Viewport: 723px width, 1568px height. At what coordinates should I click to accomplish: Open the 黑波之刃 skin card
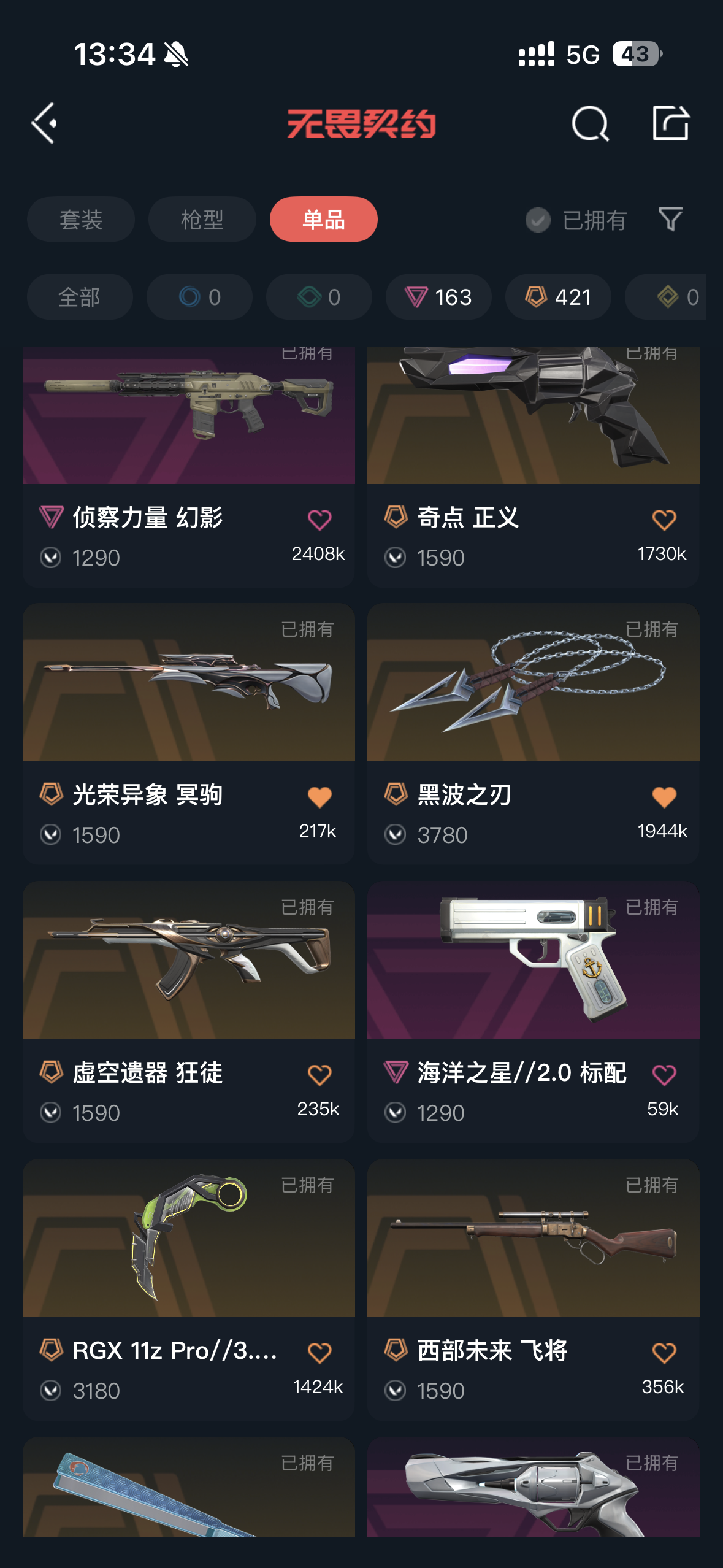534,734
